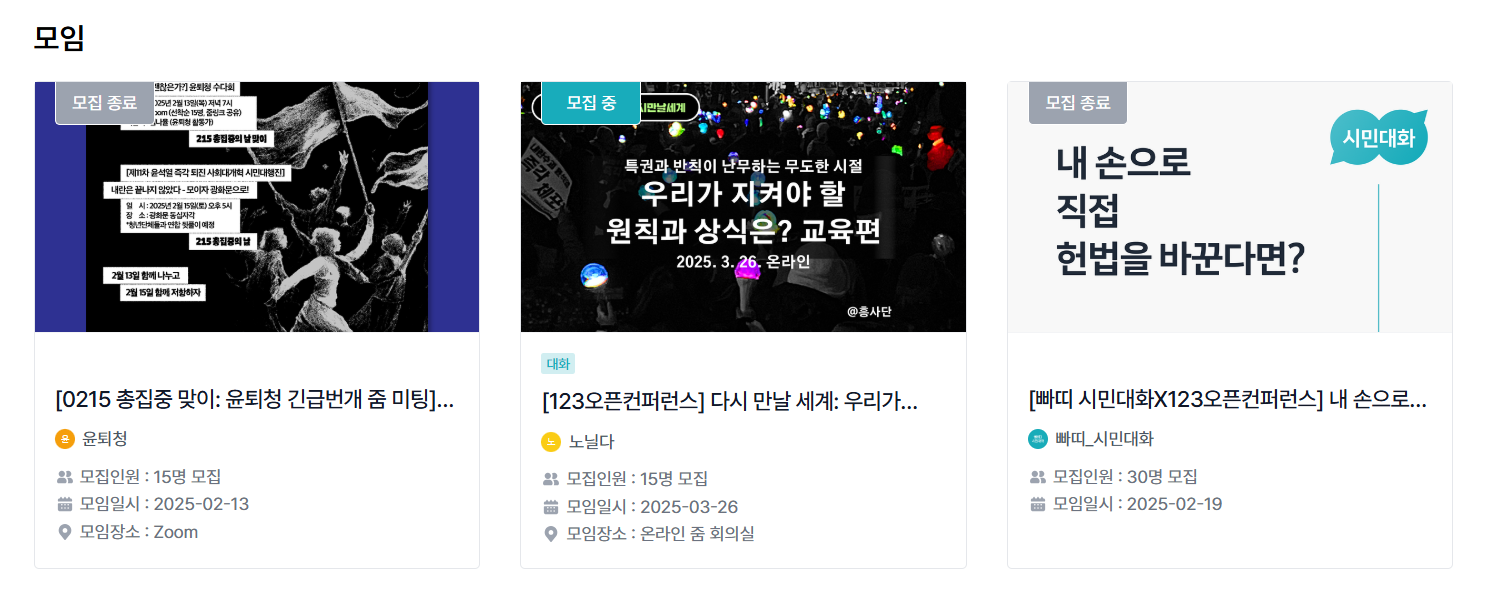The height and width of the screenshot is (596, 1496).
Task: Open the 0215 총집중 맞이 윤퇴청 meeting card
Action: coord(255,400)
